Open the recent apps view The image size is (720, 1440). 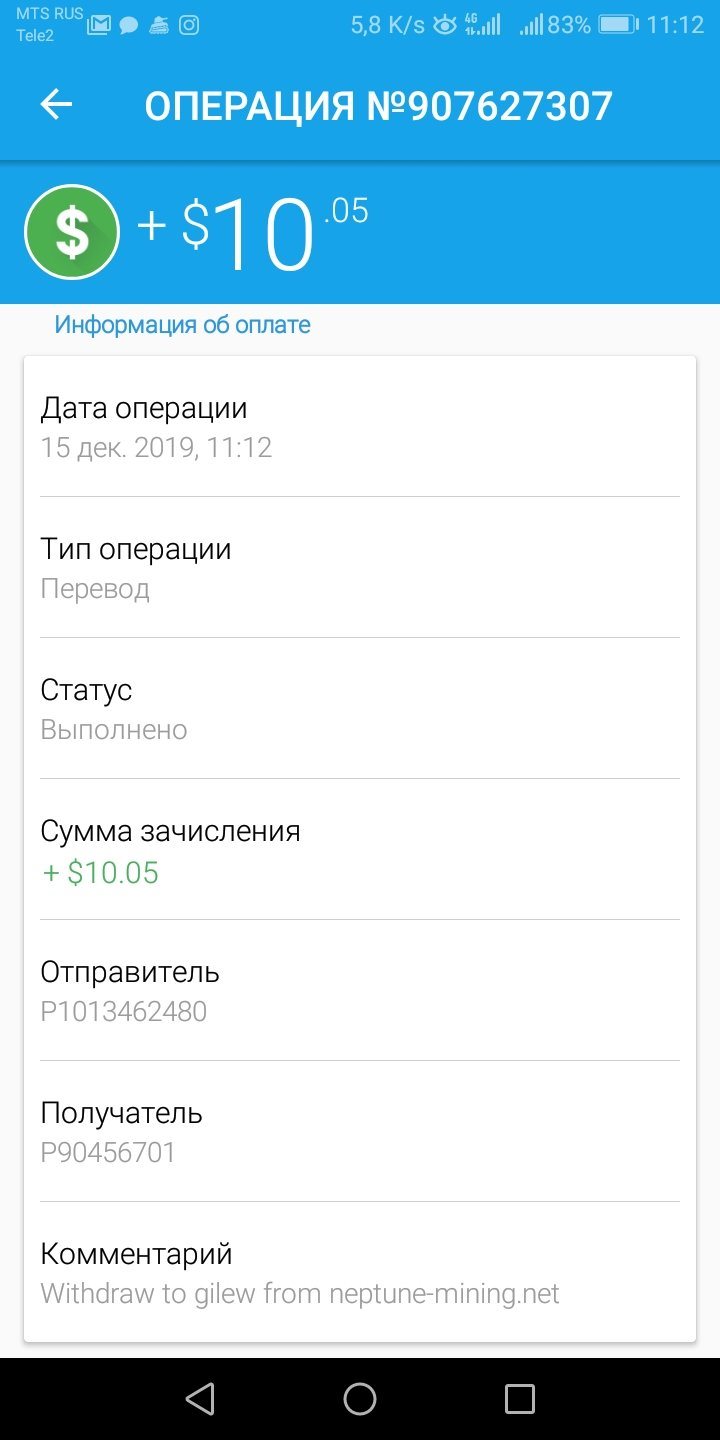tap(520, 1399)
